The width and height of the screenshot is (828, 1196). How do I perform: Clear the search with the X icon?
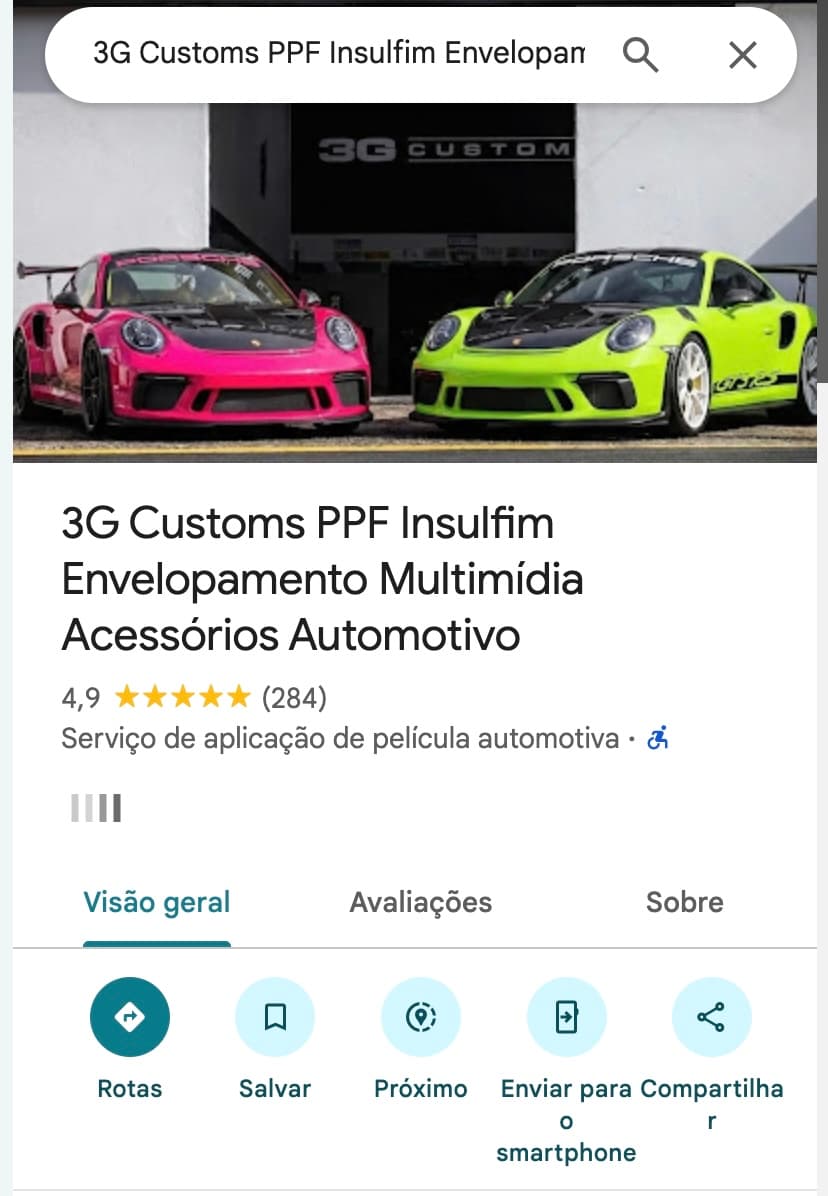pyautogui.click(x=742, y=55)
